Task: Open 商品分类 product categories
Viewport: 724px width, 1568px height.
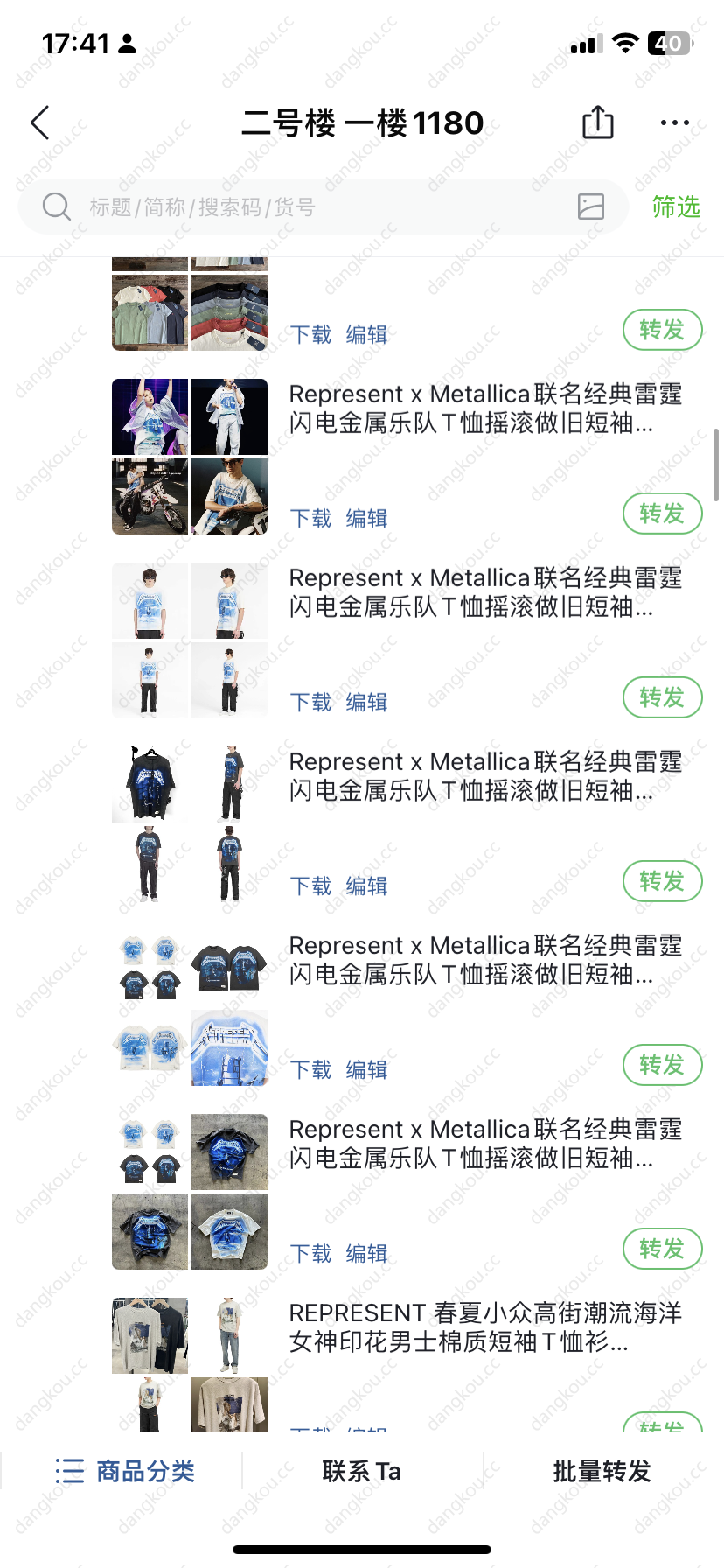Action: coord(125,1471)
